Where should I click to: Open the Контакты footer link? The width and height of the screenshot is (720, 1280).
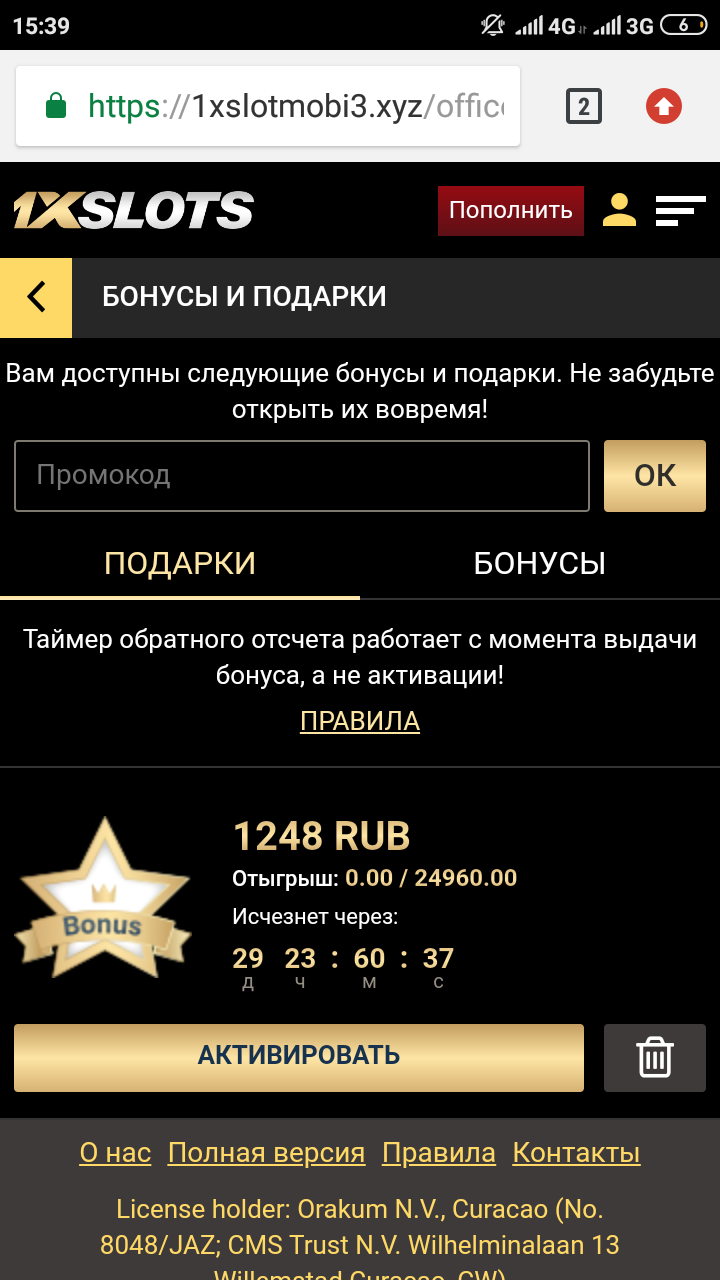576,1153
